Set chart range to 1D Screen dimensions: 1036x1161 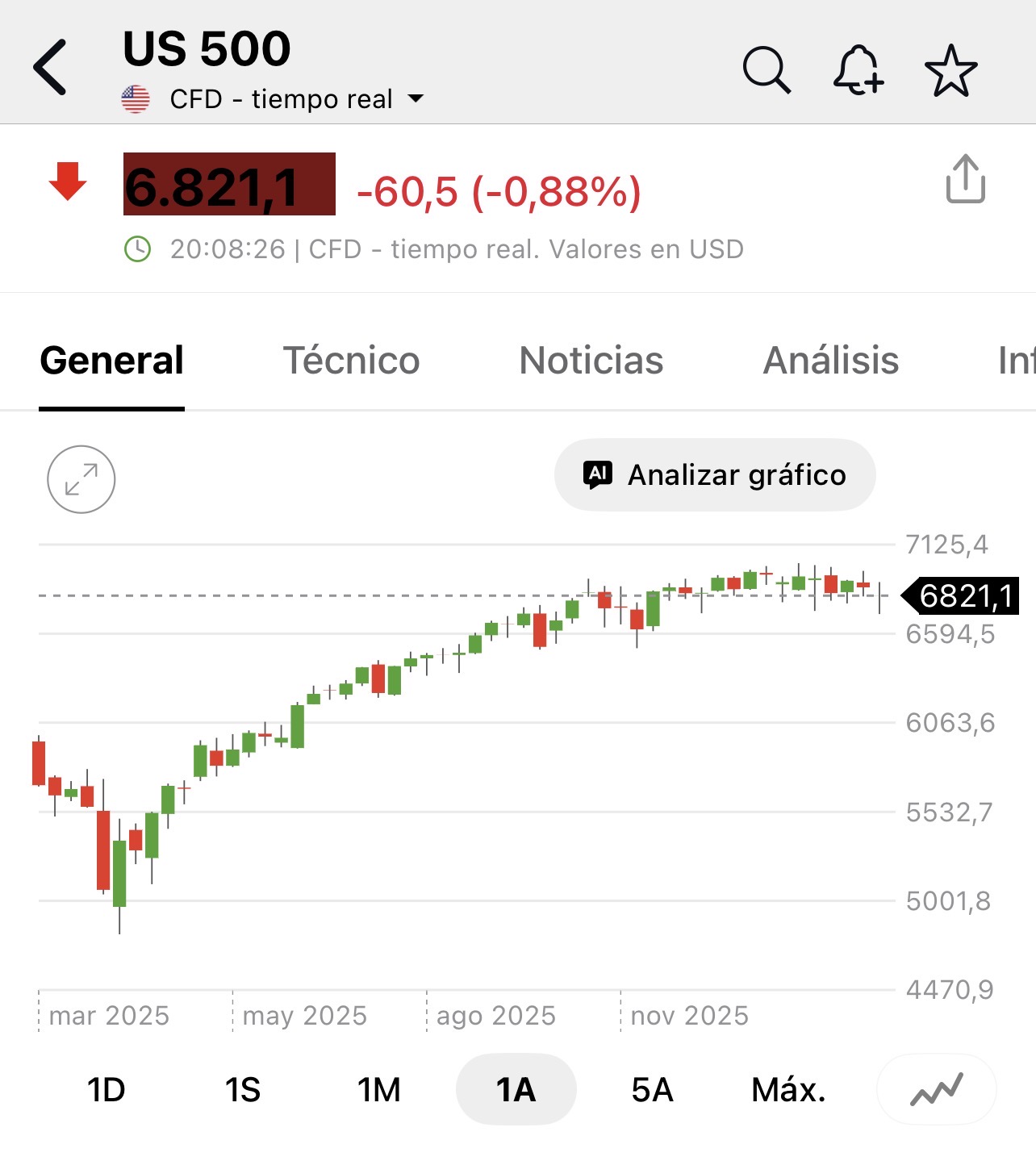(x=106, y=1090)
